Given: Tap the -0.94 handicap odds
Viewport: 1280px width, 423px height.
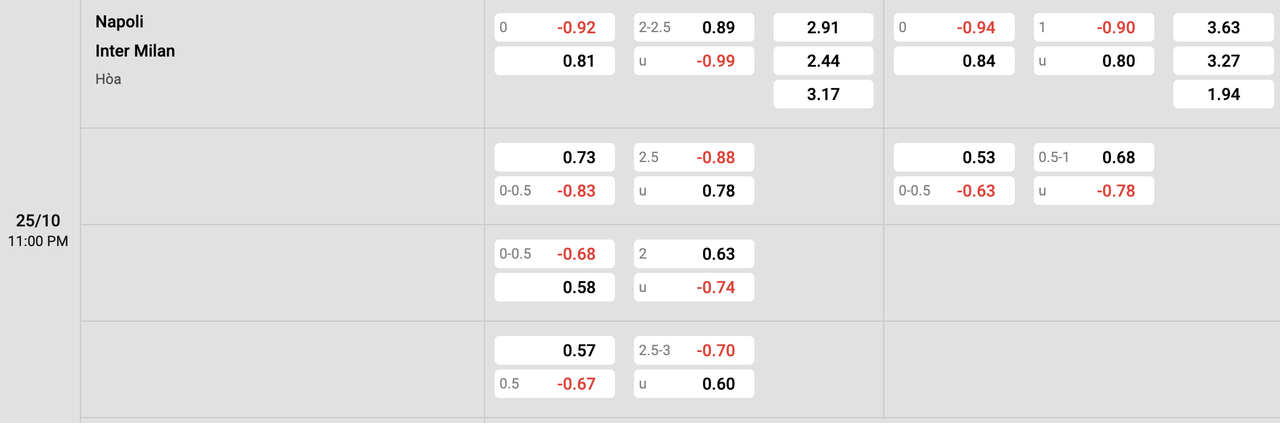Looking at the screenshot, I should pyautogui.click(x=953, y=28).
